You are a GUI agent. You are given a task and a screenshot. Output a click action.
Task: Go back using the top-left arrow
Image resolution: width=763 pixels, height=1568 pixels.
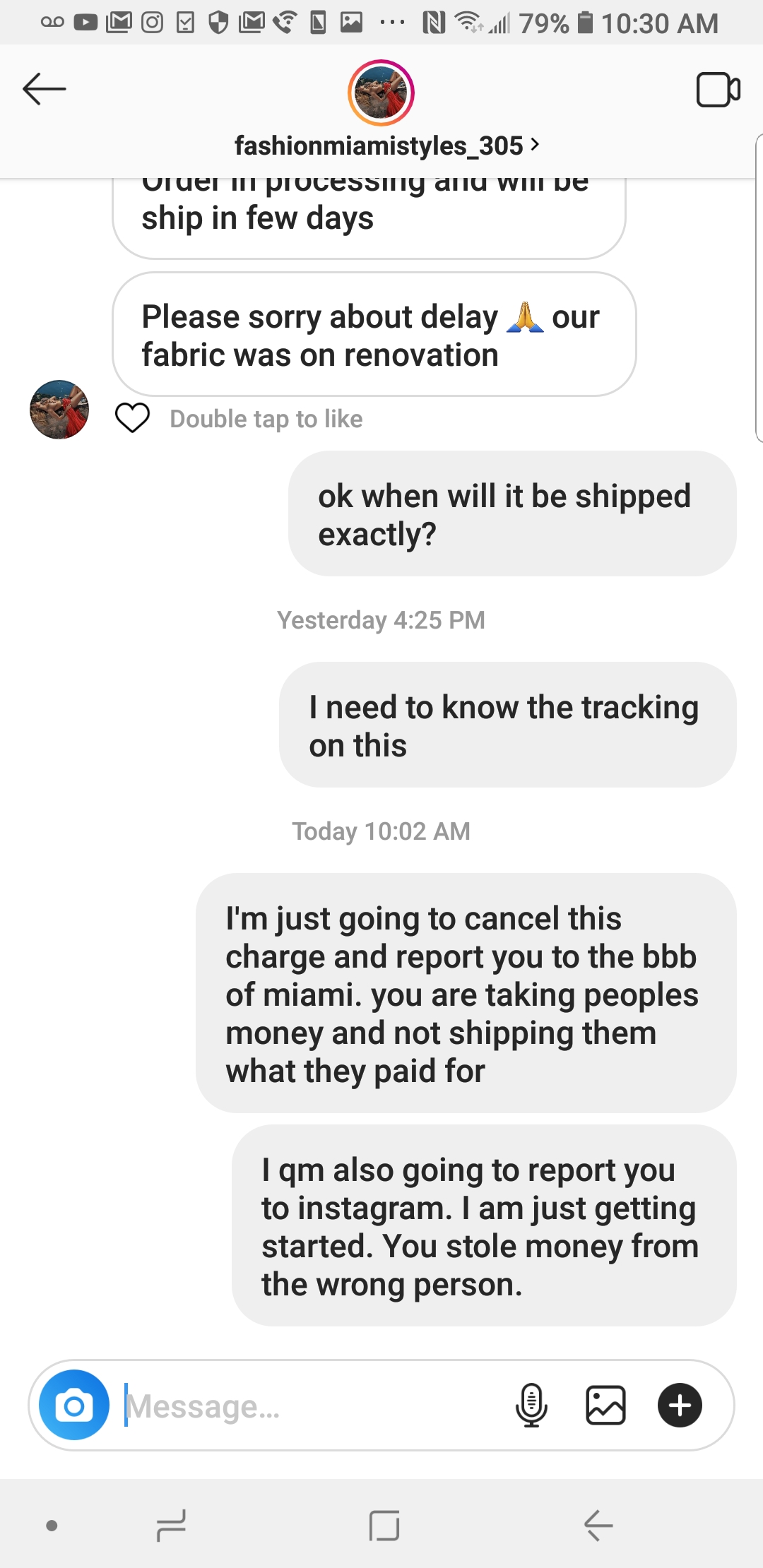tap(44, 90)
